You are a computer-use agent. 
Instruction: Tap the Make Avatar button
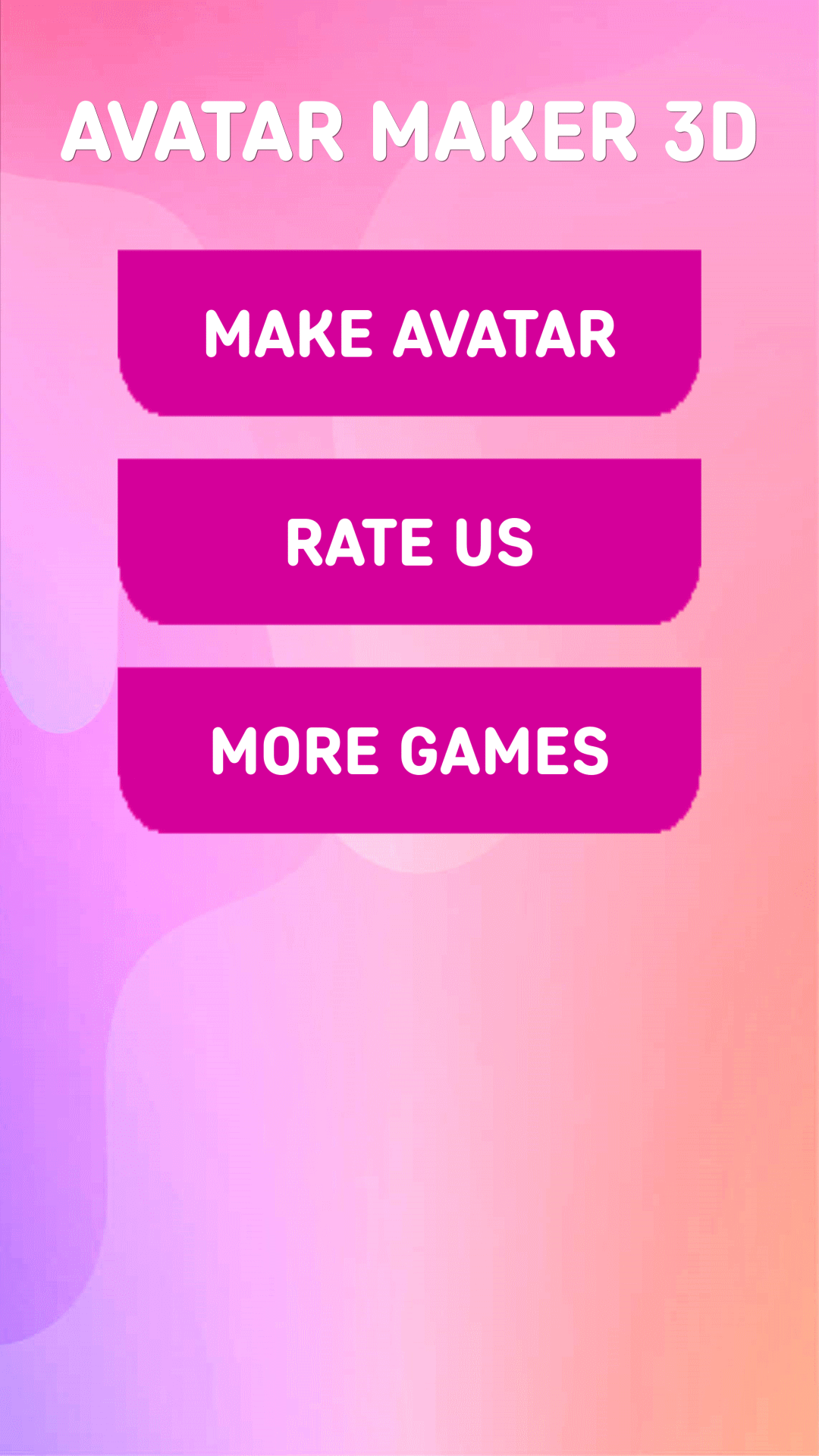click(x=409, y=333)
